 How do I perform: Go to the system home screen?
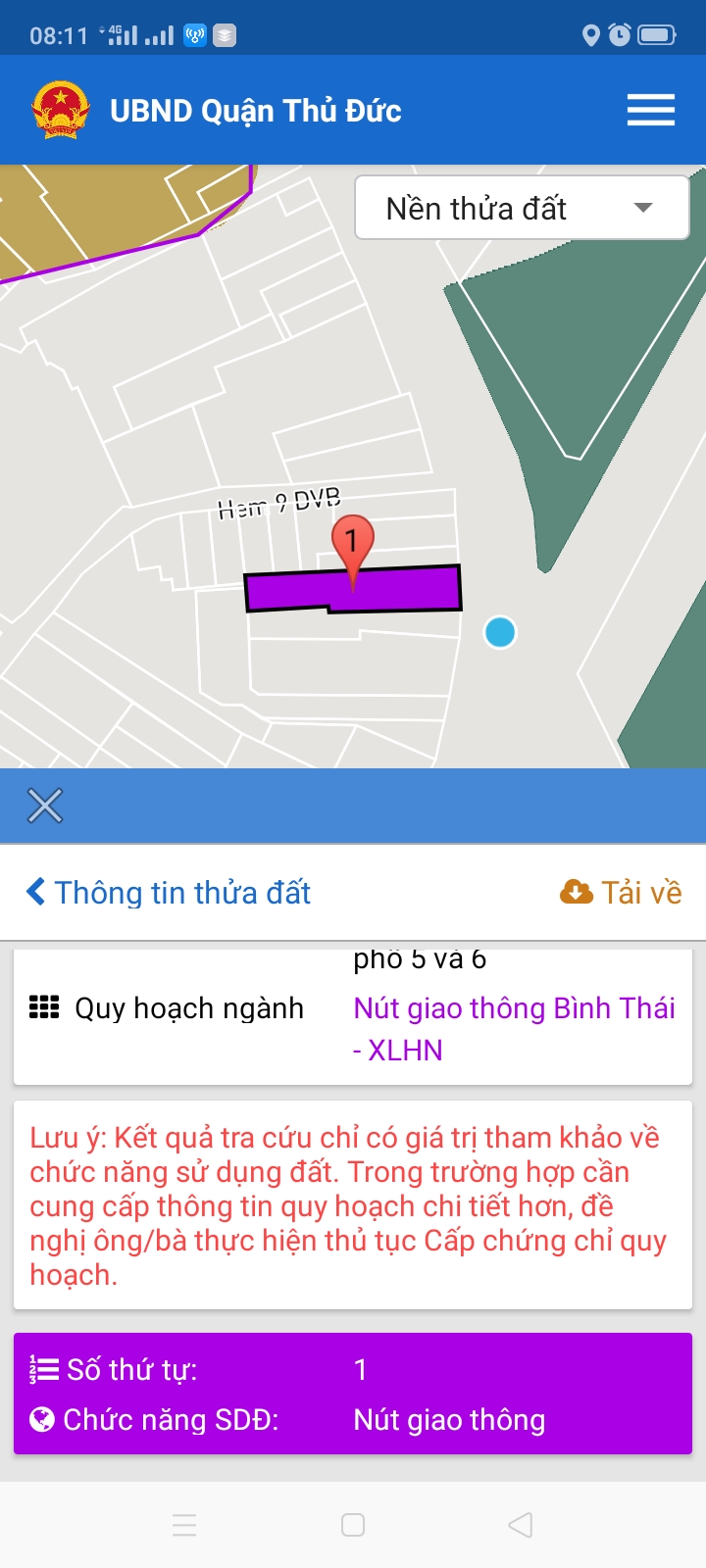click(x=353, y=1525)
